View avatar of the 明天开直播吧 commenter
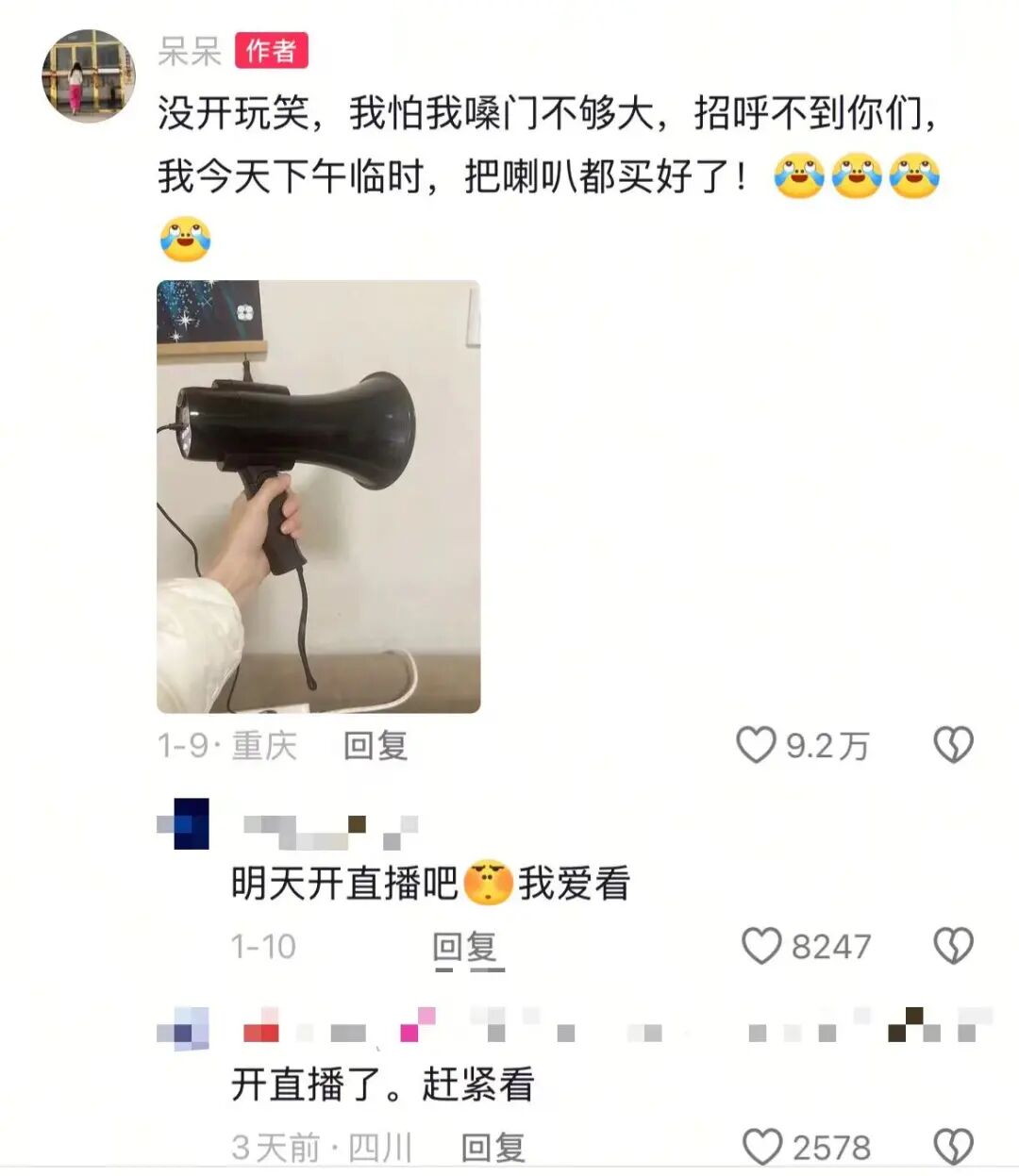Screen dimensions: 1019x1176 click(183, 823)
